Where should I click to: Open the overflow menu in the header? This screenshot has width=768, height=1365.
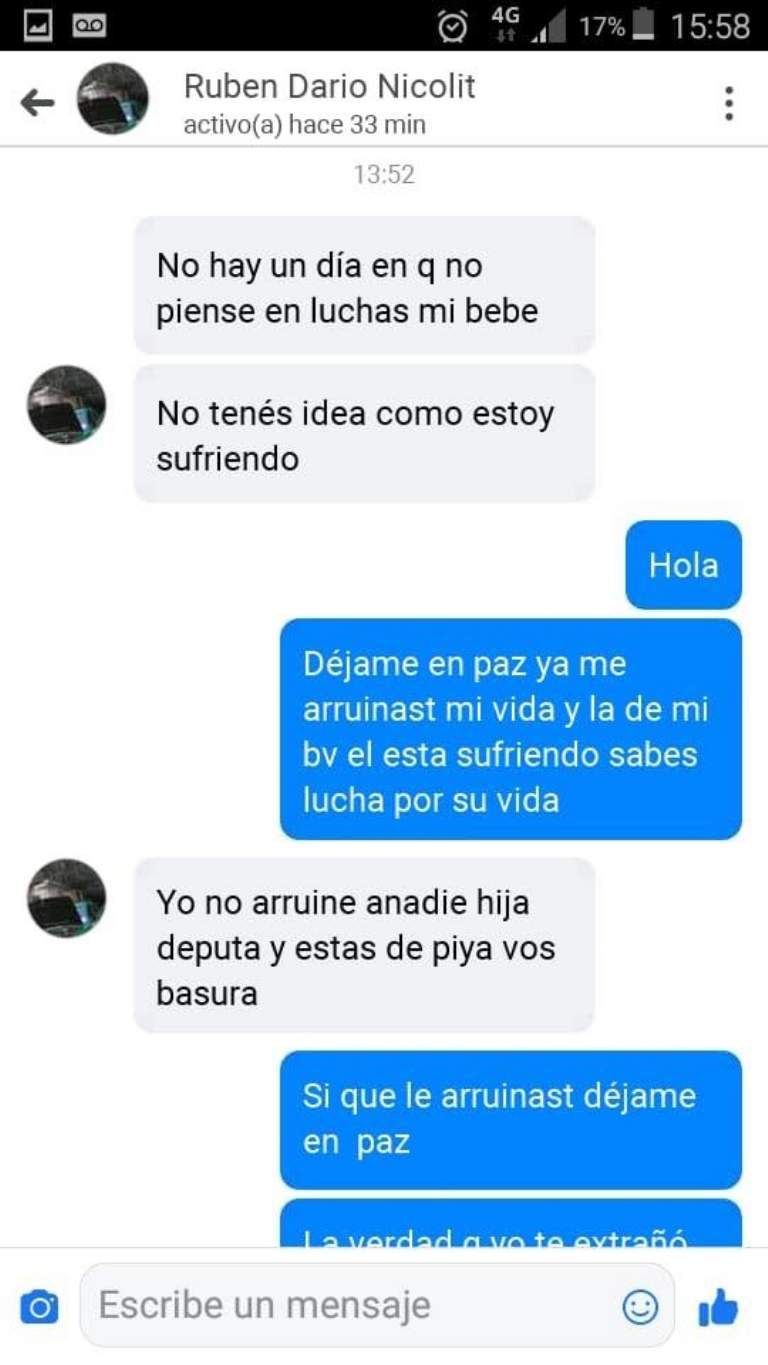(x=729, y=103)
